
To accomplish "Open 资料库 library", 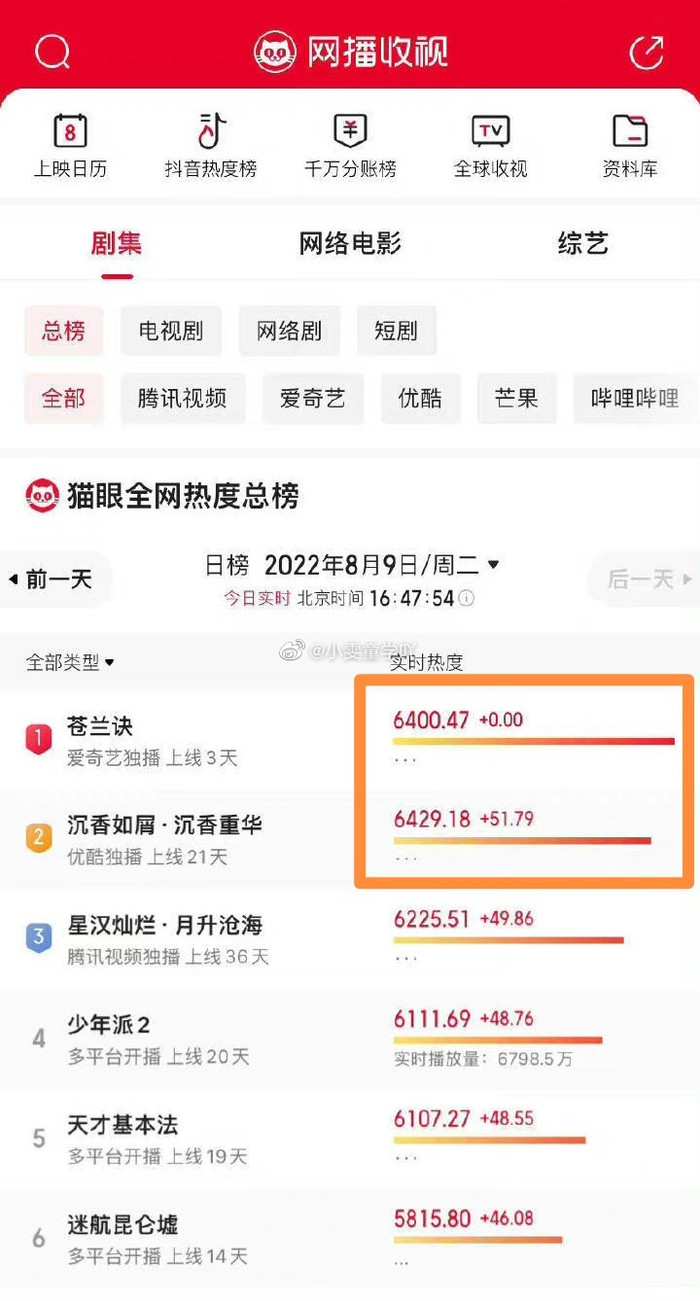I will (x=630, y=146).
